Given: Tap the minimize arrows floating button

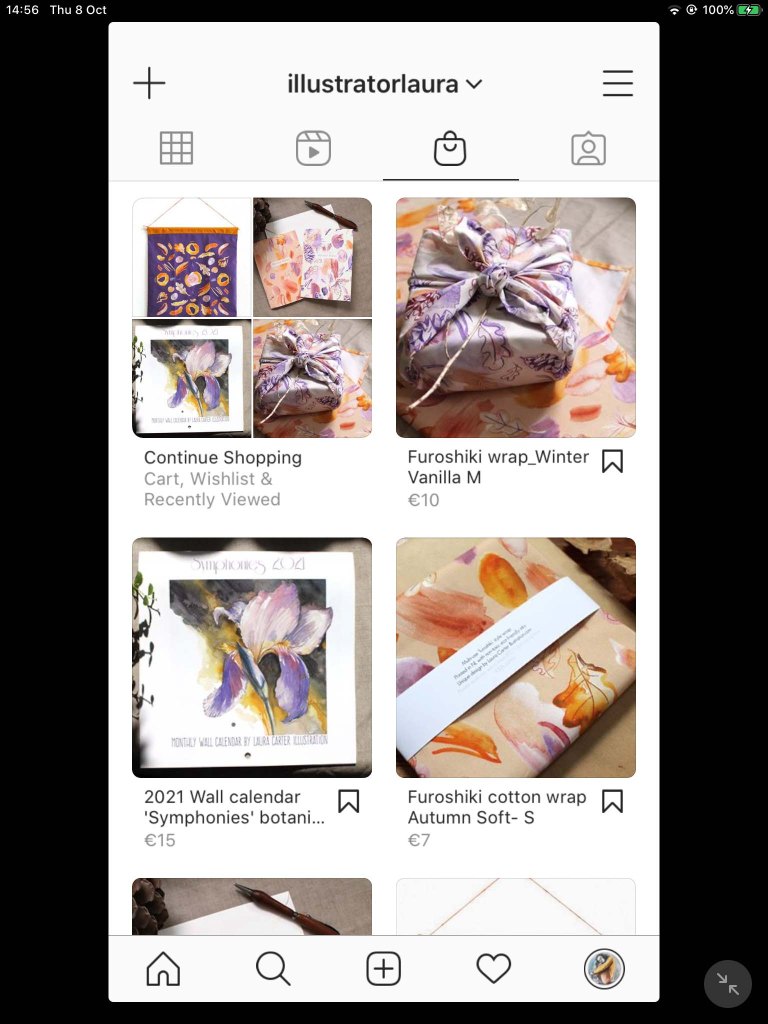Looking at the screenshot, I should [728, 984].
